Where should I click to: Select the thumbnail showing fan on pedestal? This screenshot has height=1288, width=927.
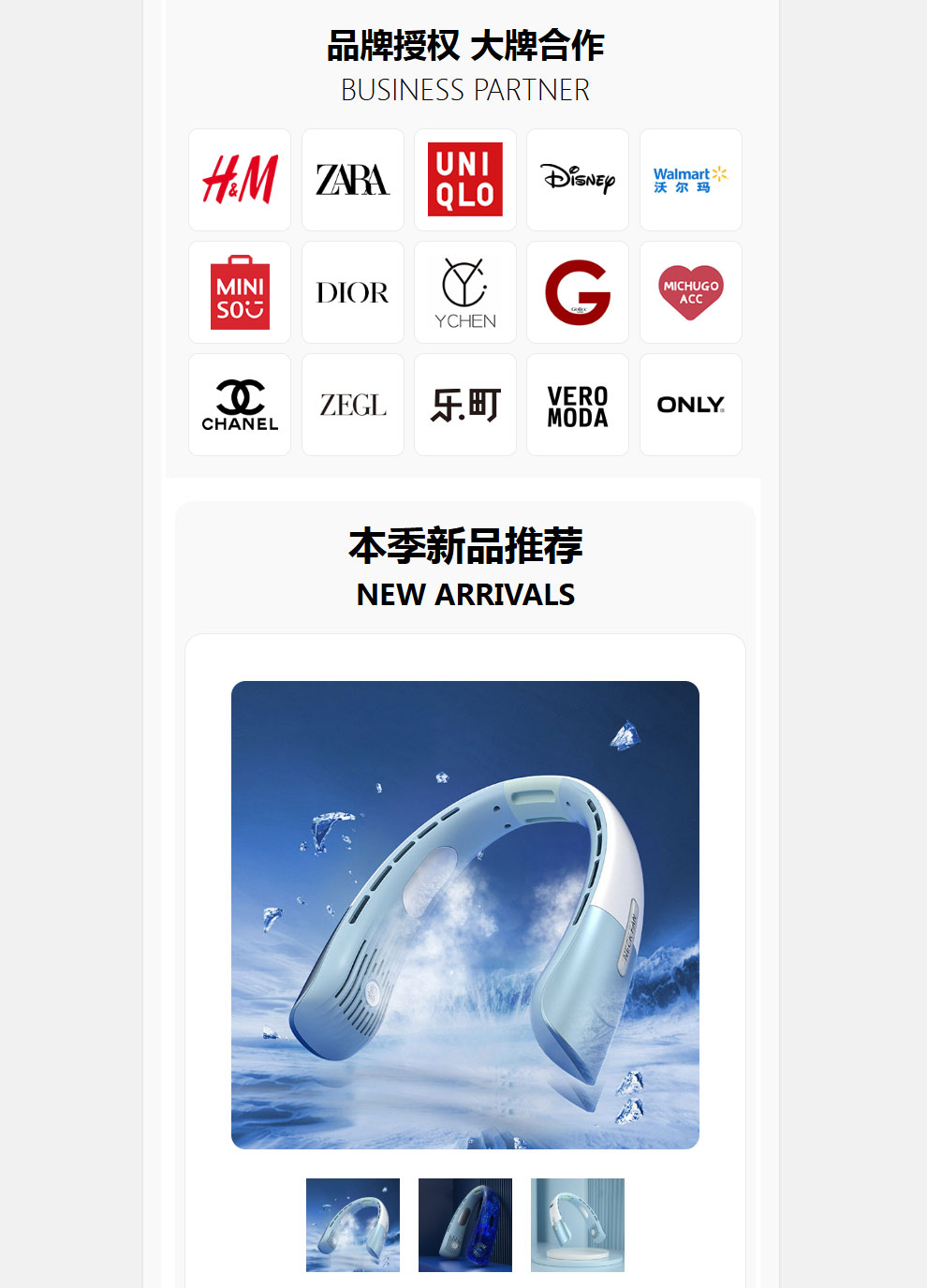(578, 1224)
